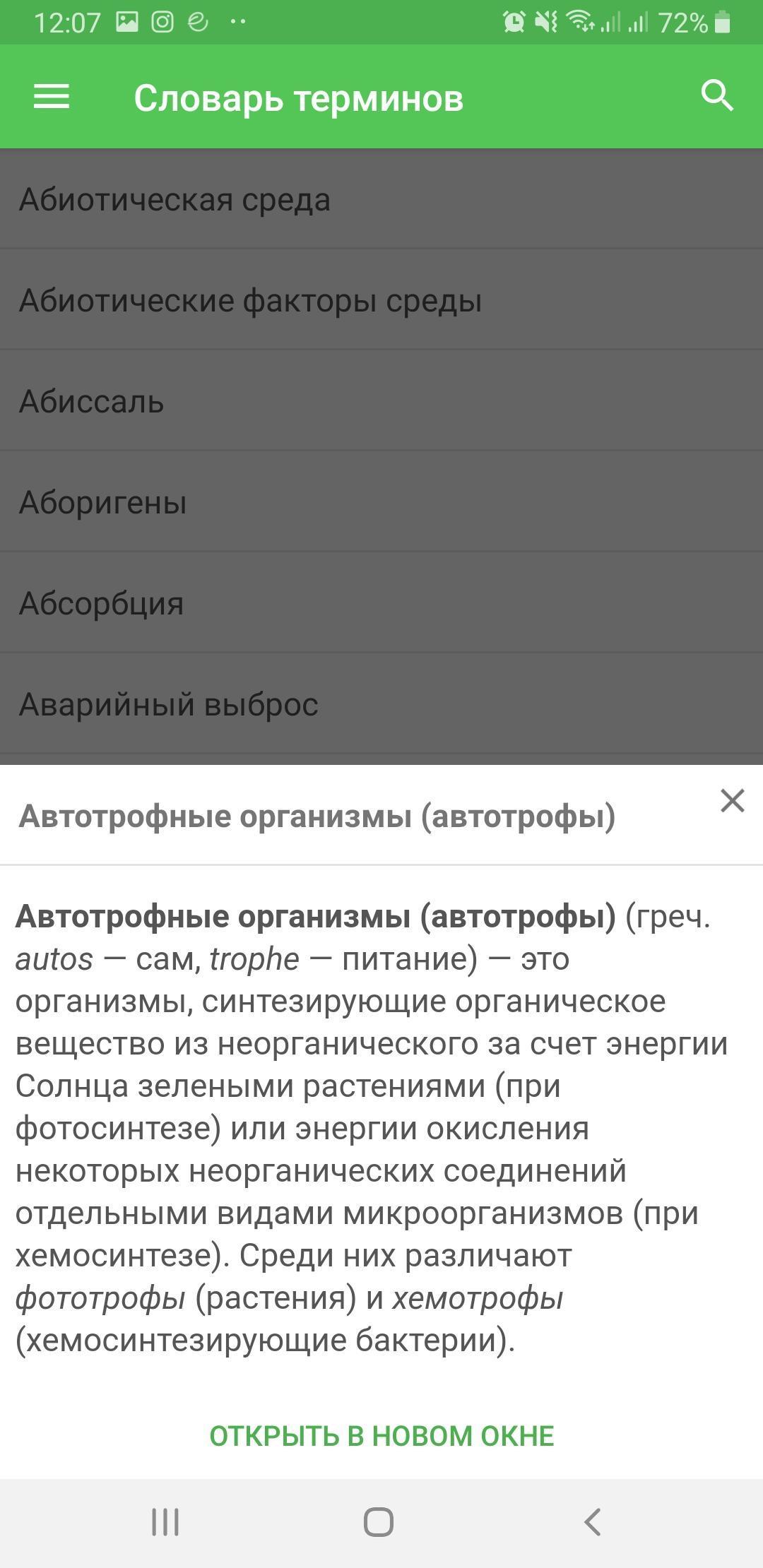Open the hamburger drawer menu
This screenshot has height=1568, width=763.
point(52,97)
